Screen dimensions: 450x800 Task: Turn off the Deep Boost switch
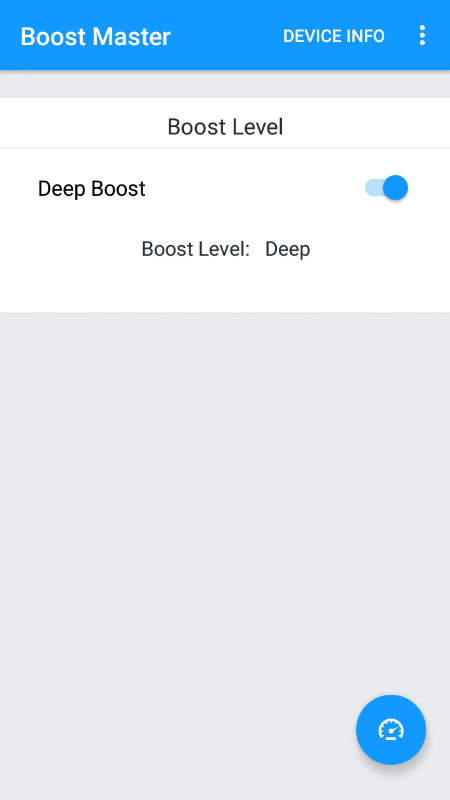[x=386, y=188]
